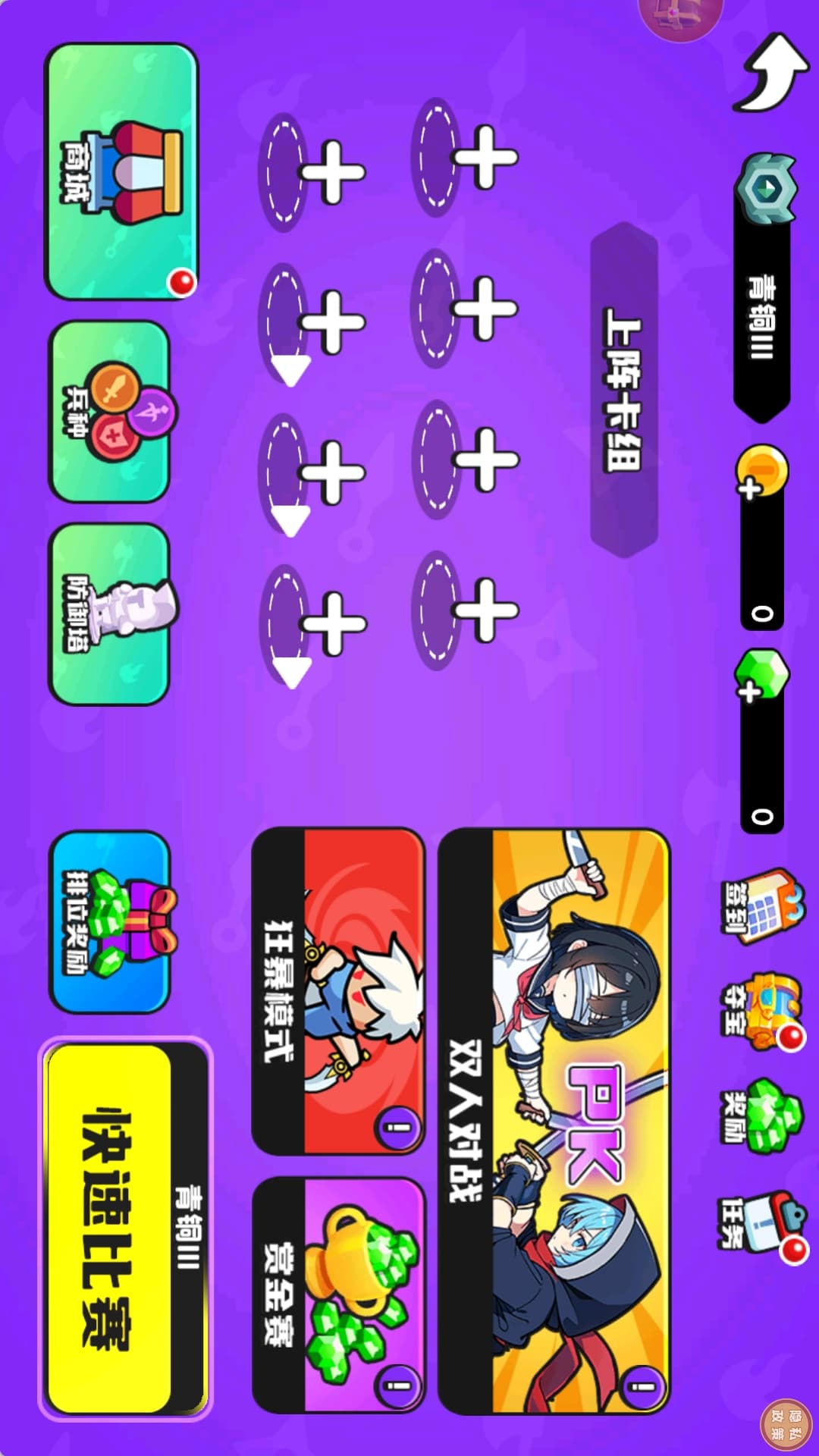The image size is (819, 1456).
Task: Open the 商城 shop
Action: (x=121, y=171)
